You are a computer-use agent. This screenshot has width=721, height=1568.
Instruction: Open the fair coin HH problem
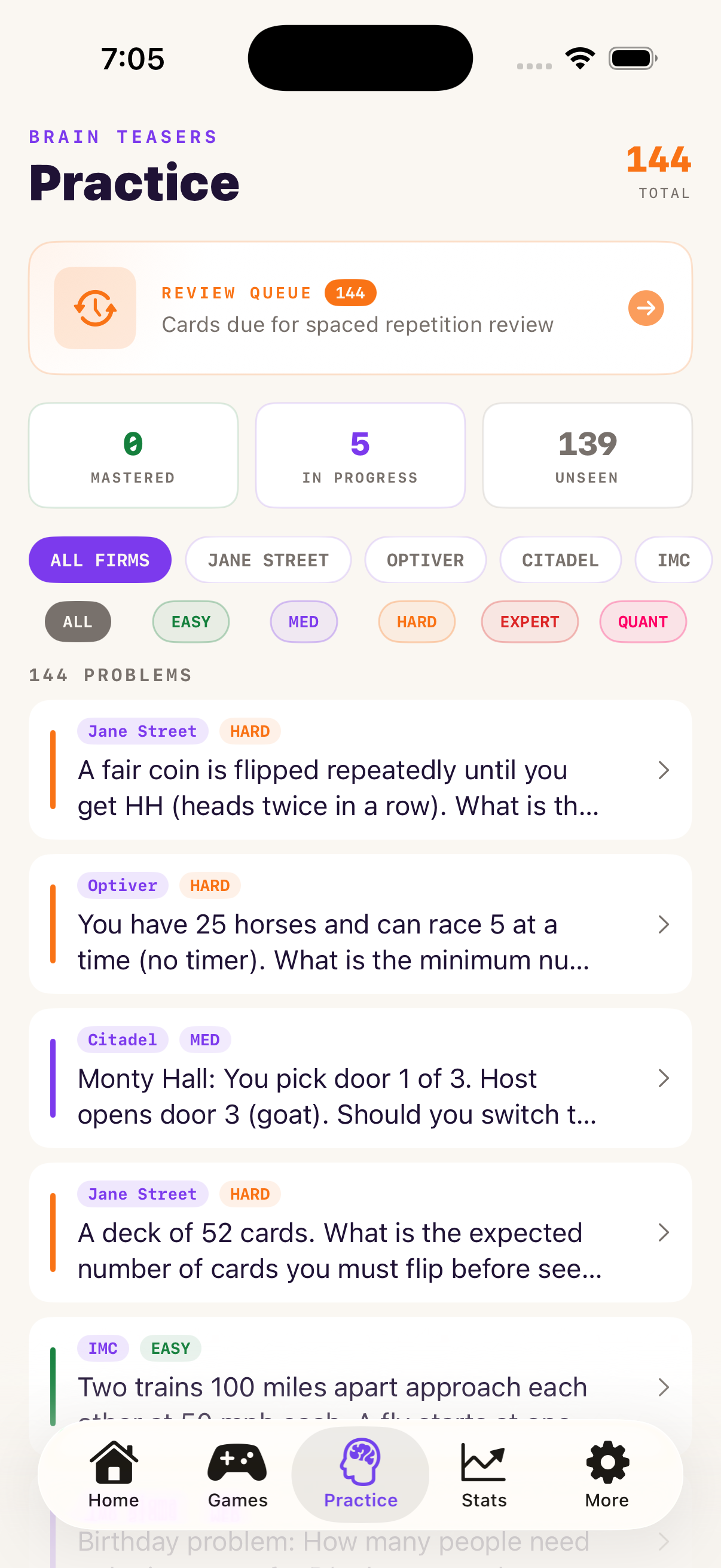pos(360,771)
